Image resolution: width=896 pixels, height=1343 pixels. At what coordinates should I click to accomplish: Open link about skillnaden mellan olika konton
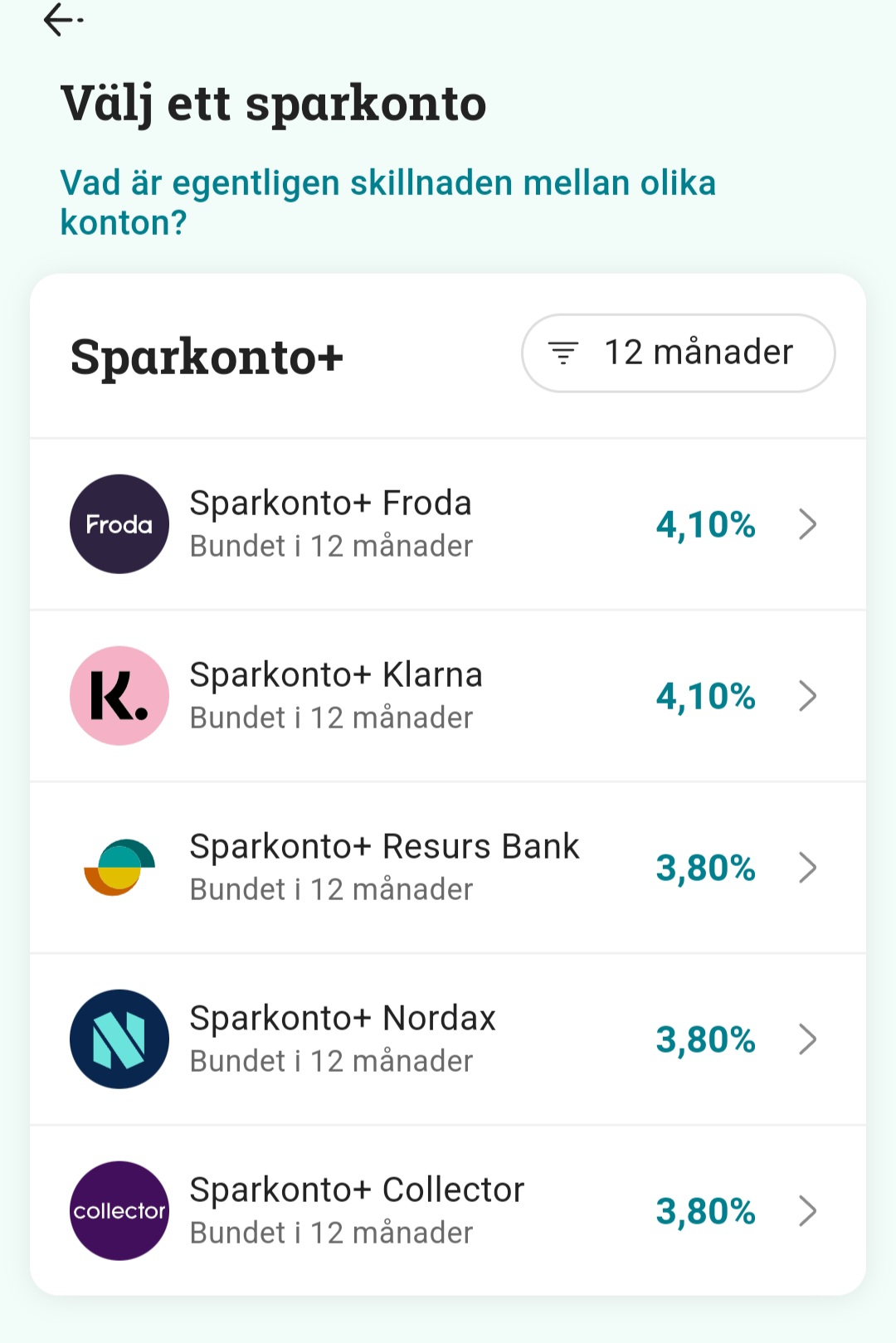coord(387,202)
